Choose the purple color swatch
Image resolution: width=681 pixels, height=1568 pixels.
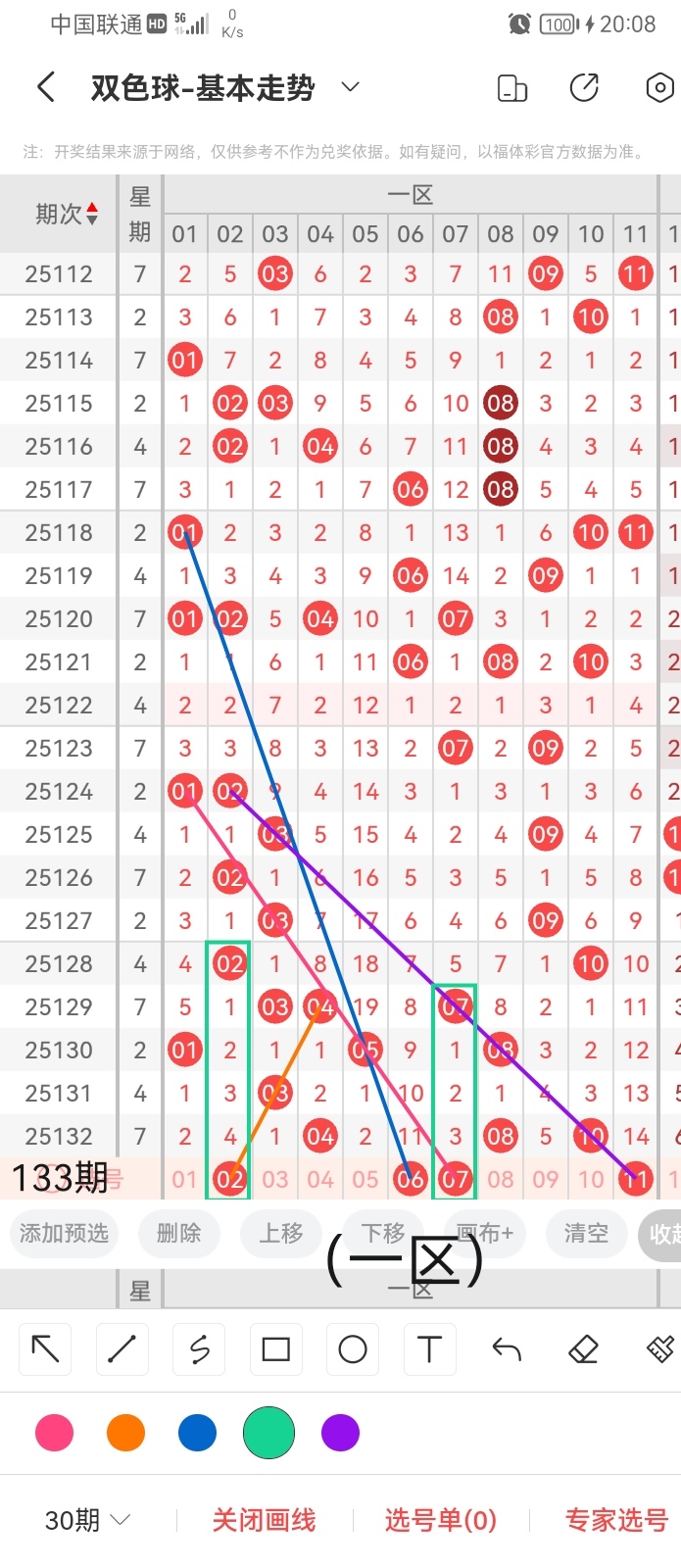pos(340,1433)
